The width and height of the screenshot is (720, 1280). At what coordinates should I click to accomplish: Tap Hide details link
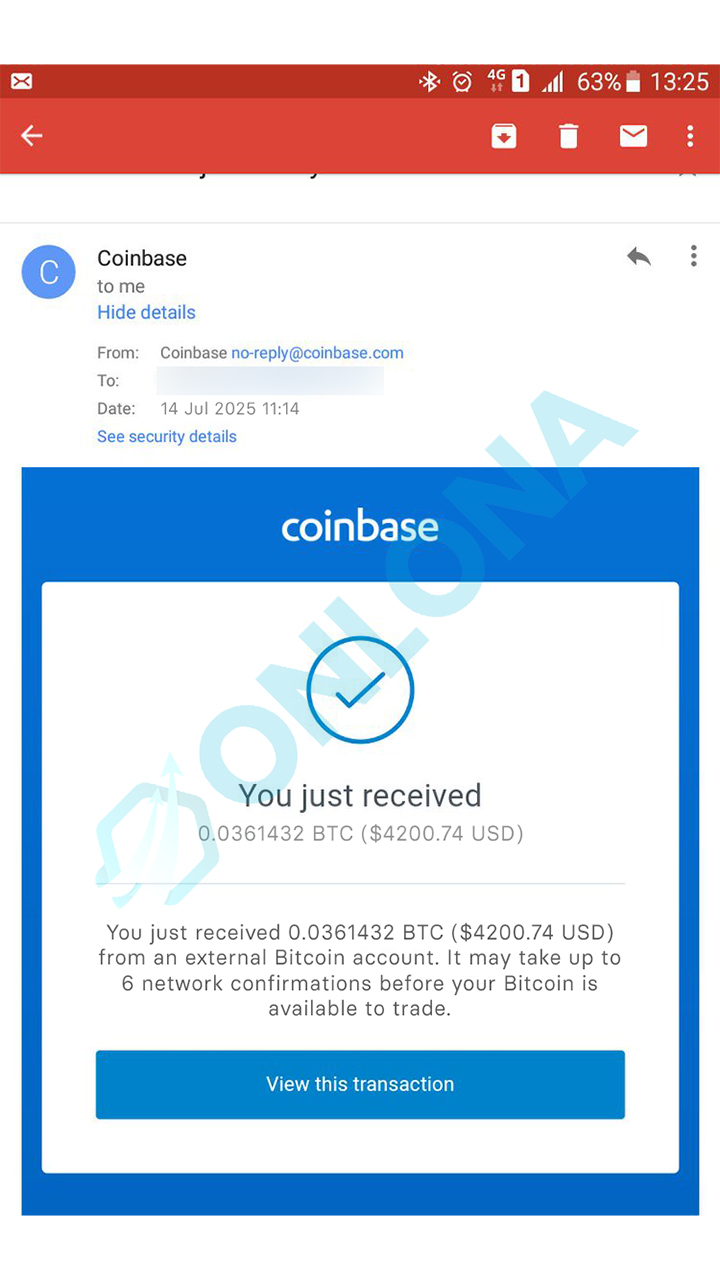click(146, 312)
